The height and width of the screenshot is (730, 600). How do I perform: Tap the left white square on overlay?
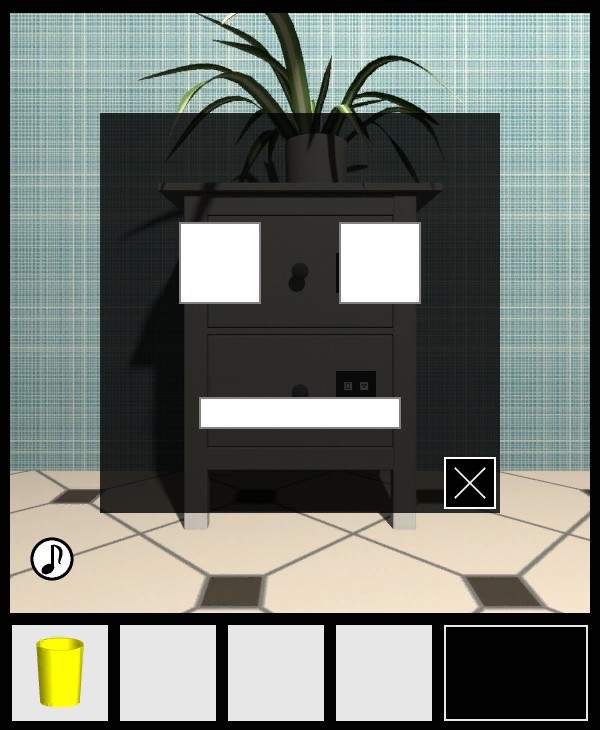tap(220, 263)
